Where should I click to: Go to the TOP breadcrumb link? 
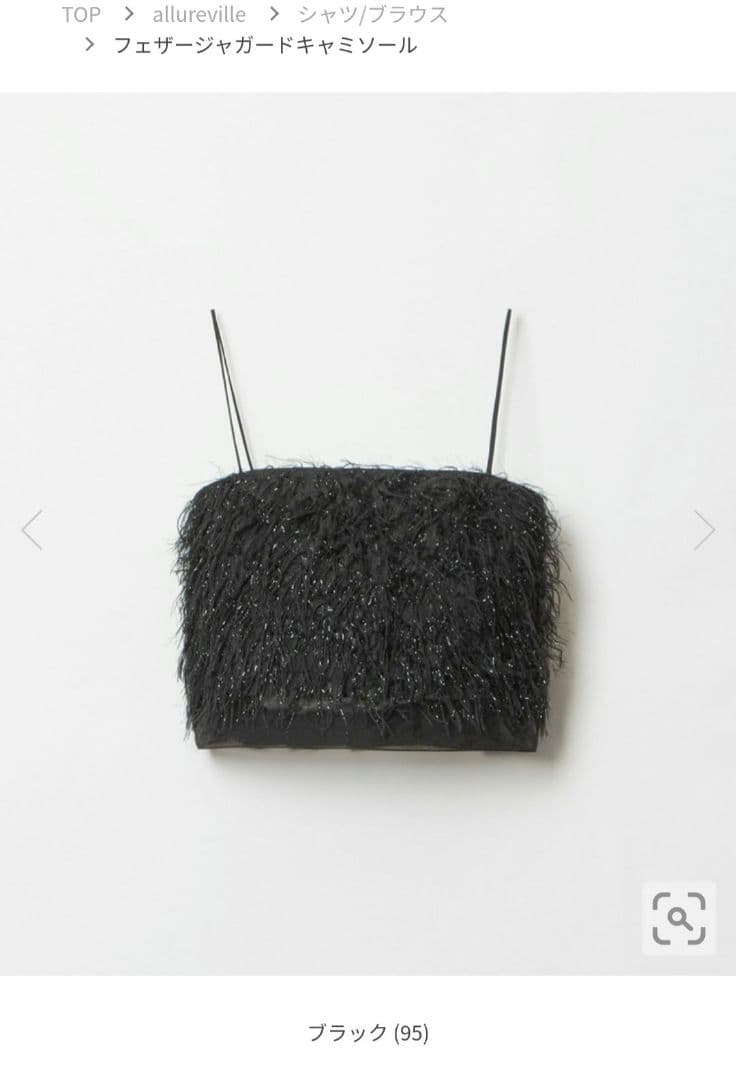[81, 14]
